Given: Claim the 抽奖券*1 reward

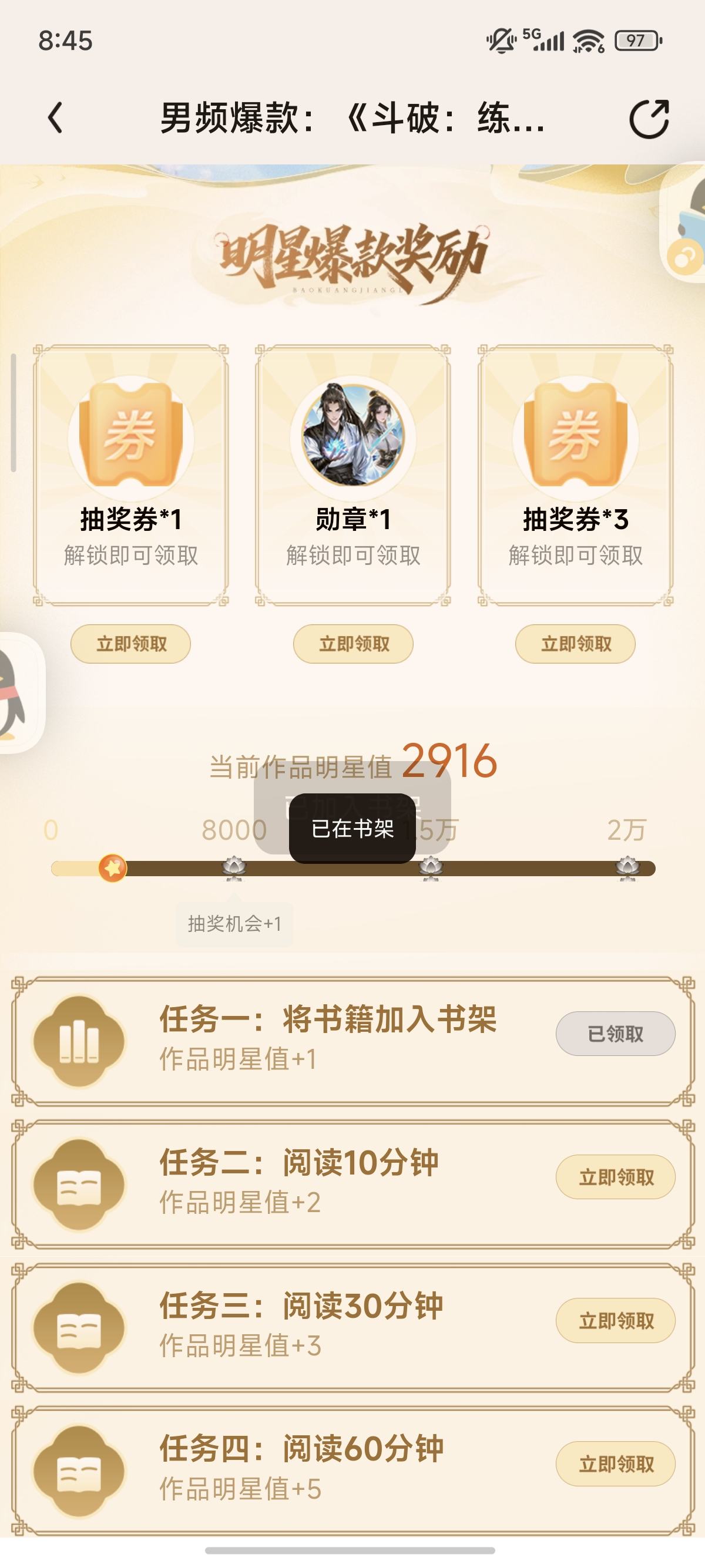Looking at the screenshot, I should [131, 644].
